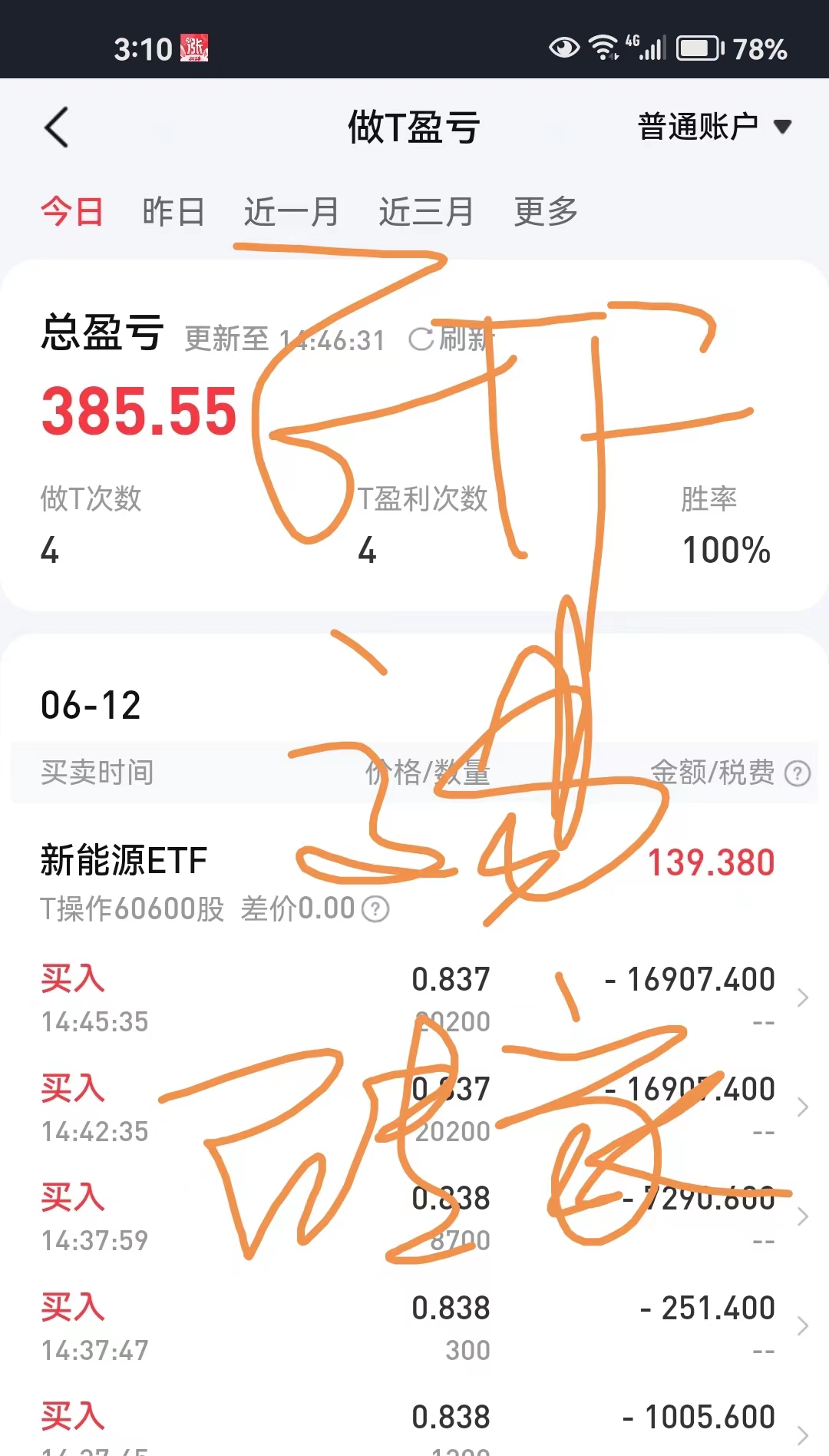The width and height of the screenshot is (829, 1456).
Task: Select the 今日 period option
Action: (72, 213)
